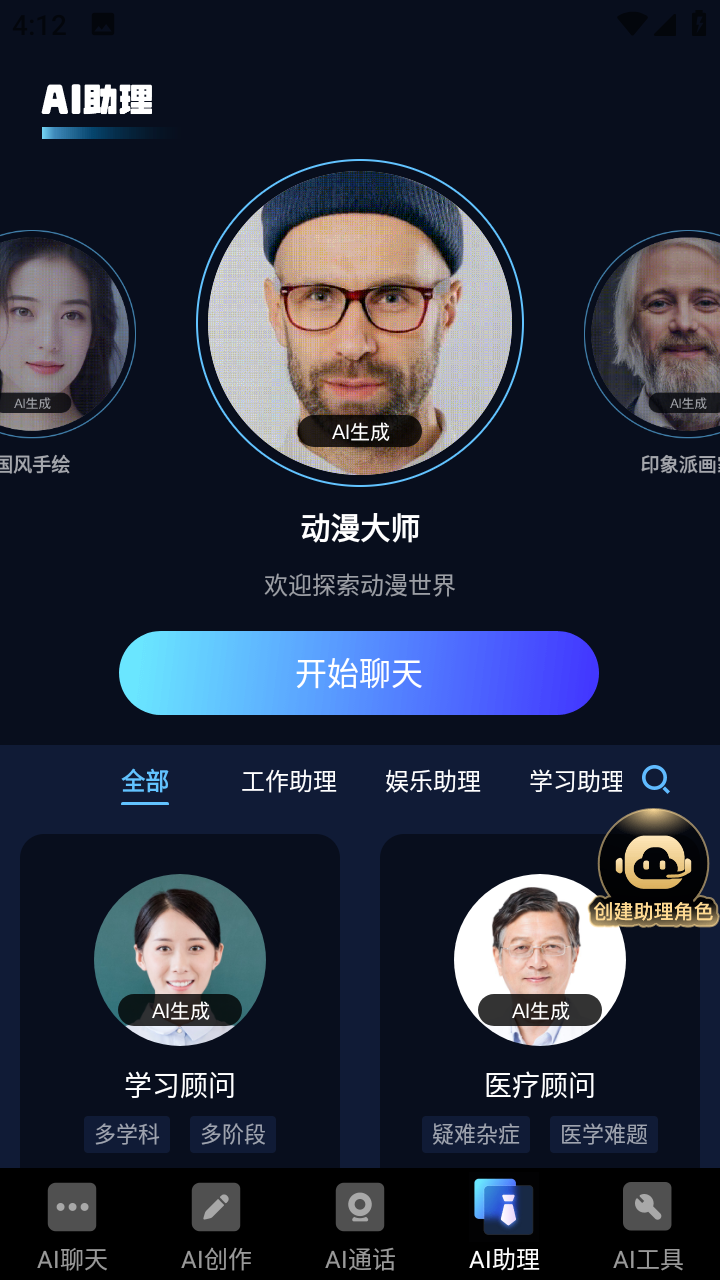
Task: Switch to the 学习助理 tab
Action: (x=576, y=781)
